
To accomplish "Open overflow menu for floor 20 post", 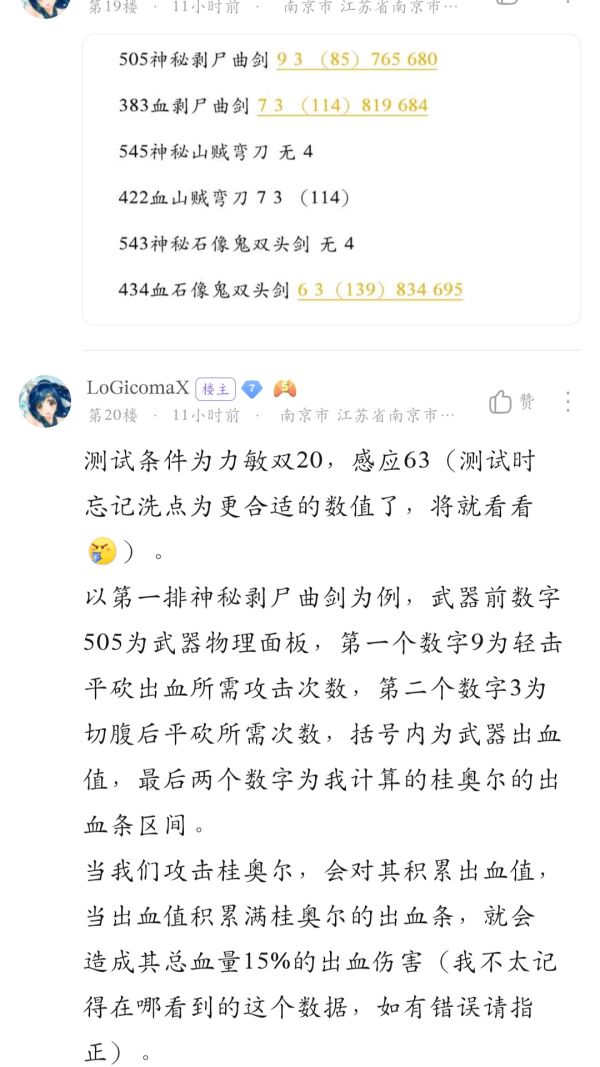I will pyautogui.click(x=567, y=402).
